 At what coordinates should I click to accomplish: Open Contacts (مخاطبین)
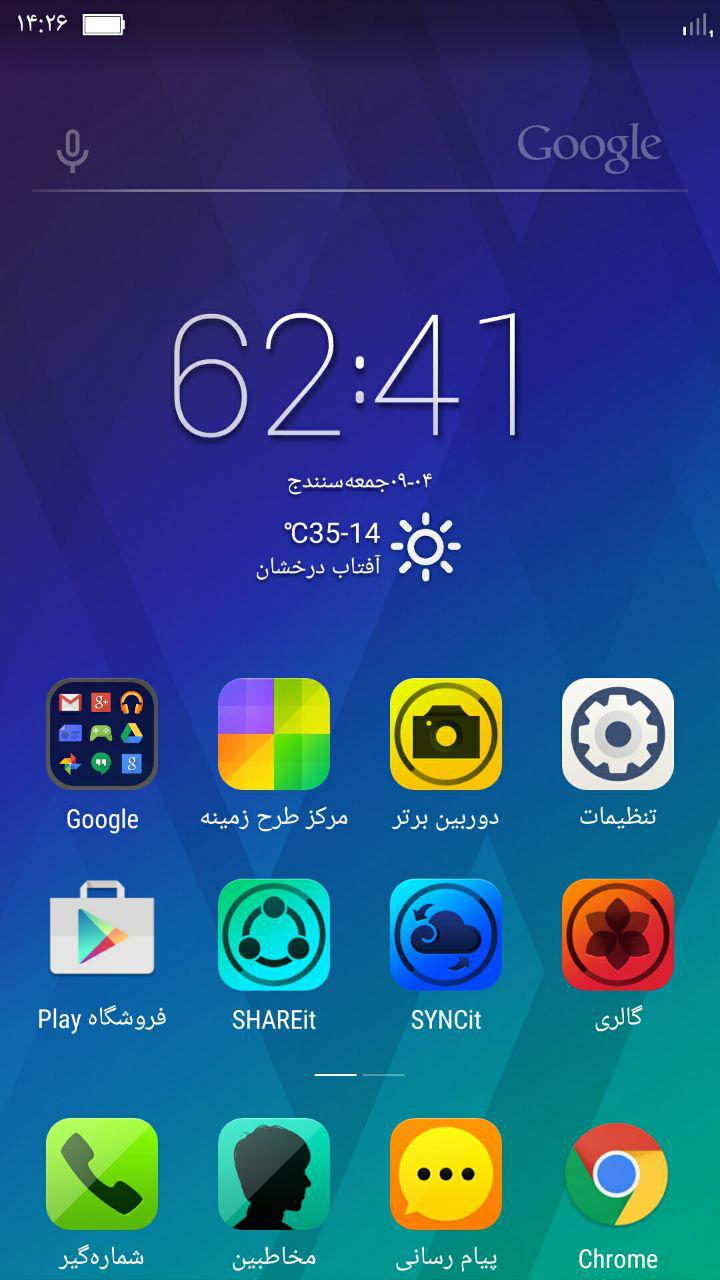pos(274,1174)
